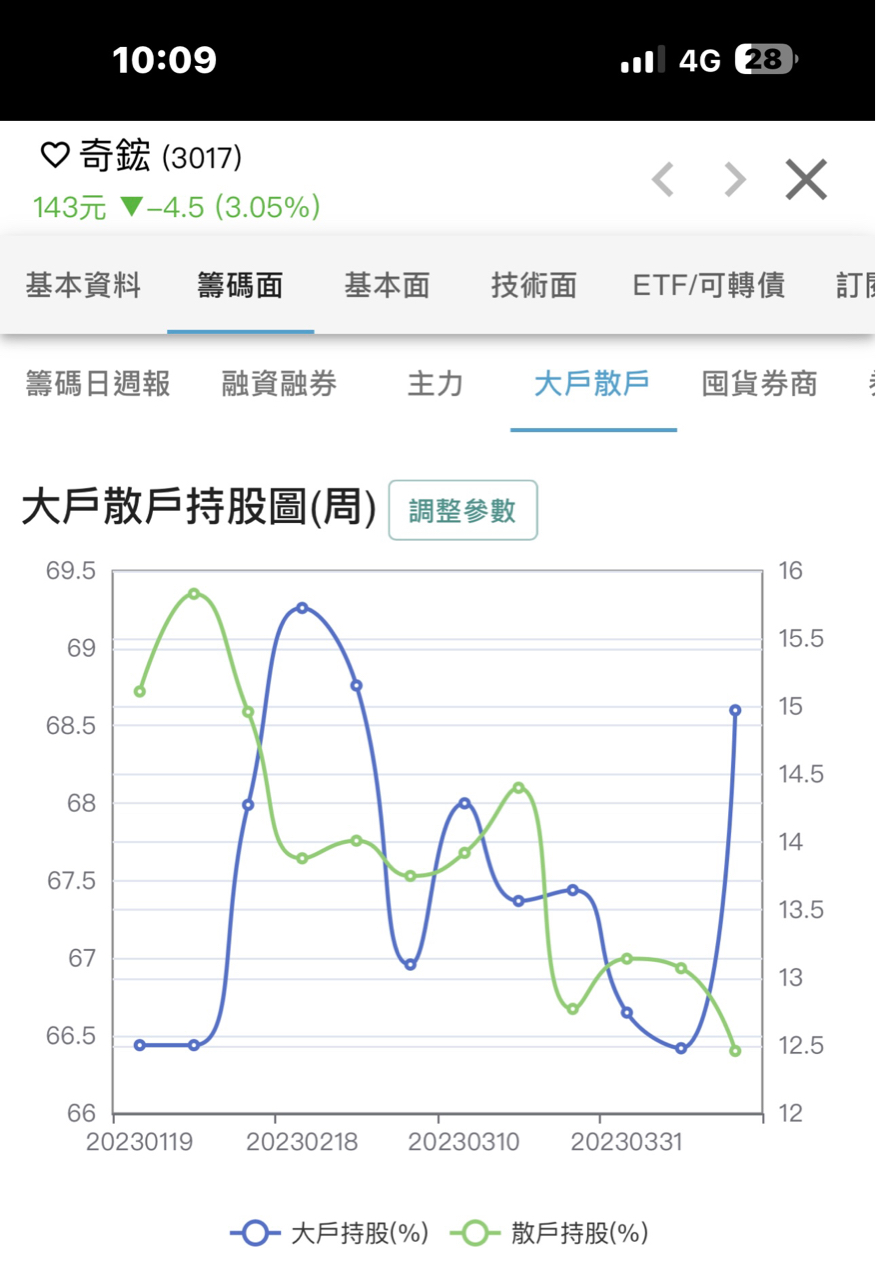This screenshot has height=1280, width=876.
Task: Go to the next stock with the right arrow
Action: [x=735, y=180]
